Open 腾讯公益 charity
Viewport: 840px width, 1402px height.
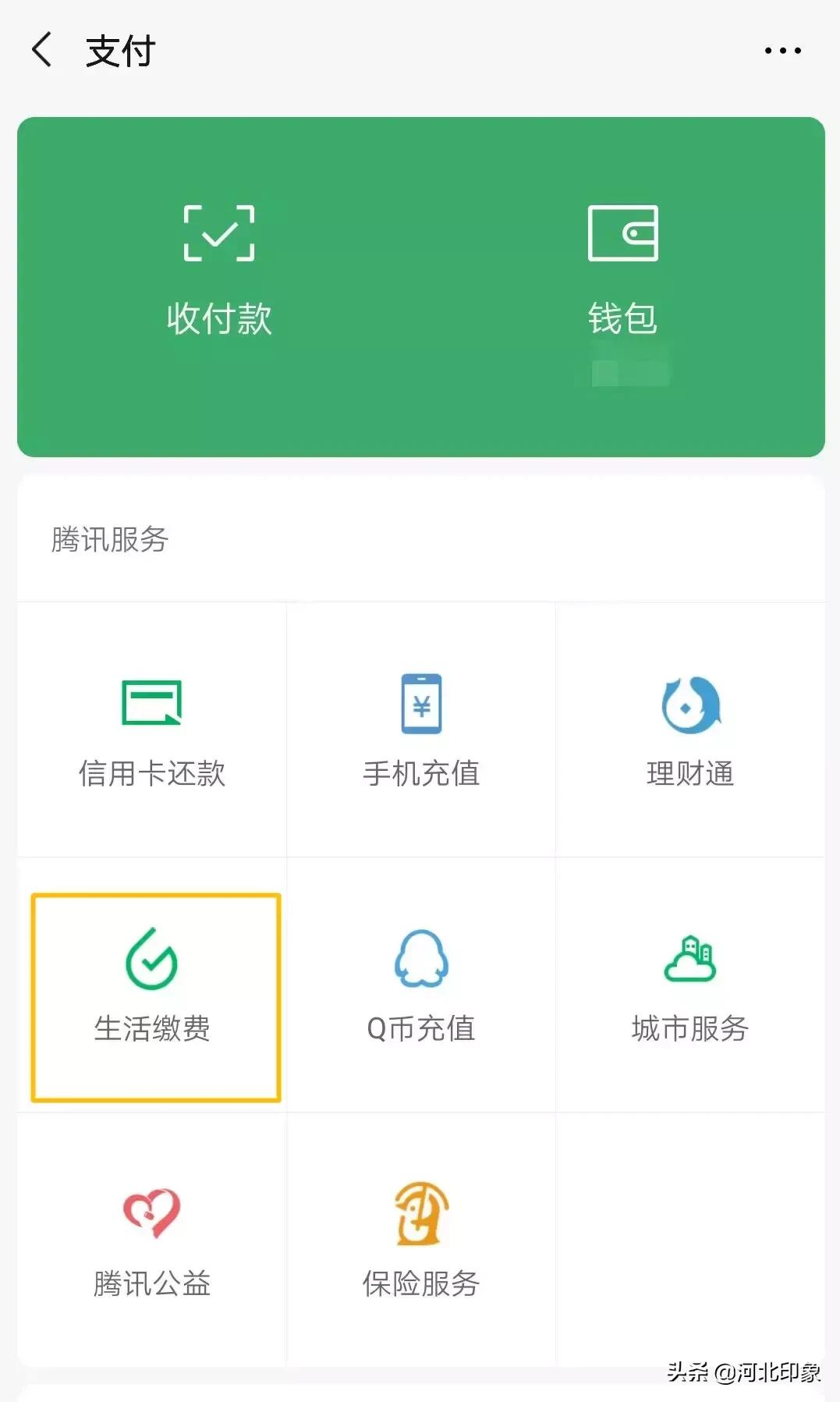point(152,1241)
